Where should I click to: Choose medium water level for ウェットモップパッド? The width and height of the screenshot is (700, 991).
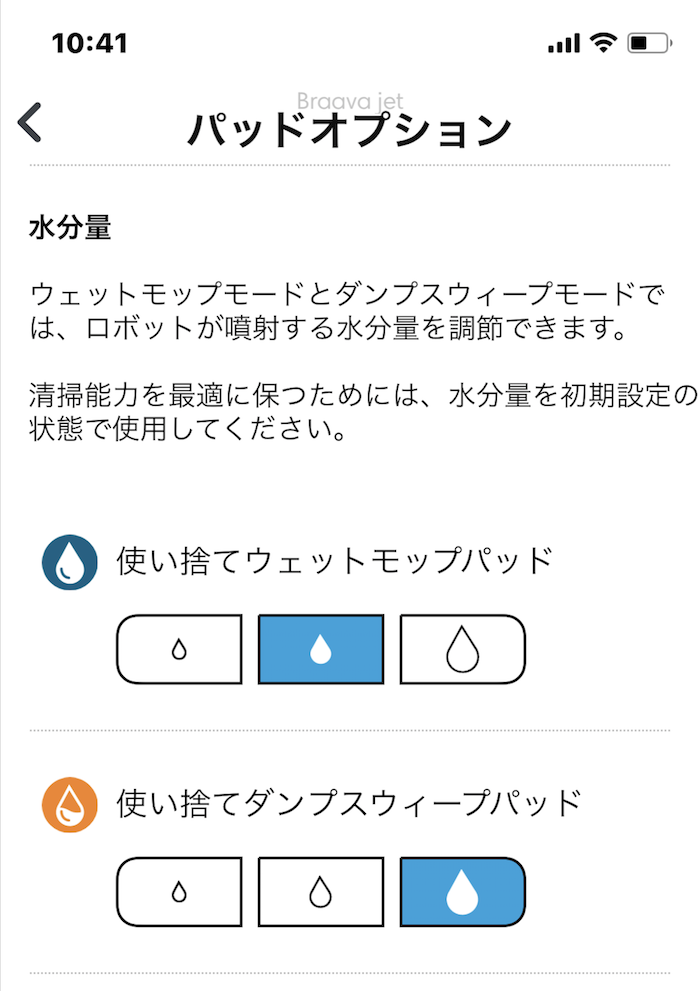tap(320, 650)
